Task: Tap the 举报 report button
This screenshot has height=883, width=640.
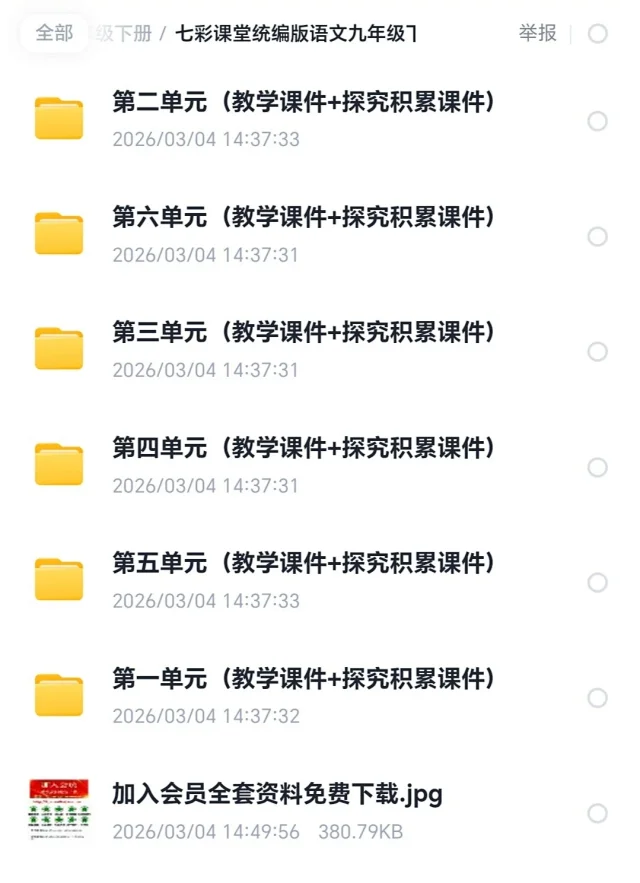Action: pos(537,33)
